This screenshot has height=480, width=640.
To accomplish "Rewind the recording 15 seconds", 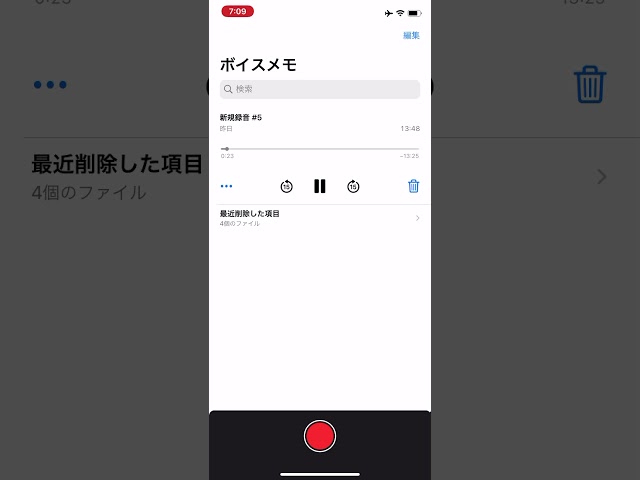I will click(286, 186).
